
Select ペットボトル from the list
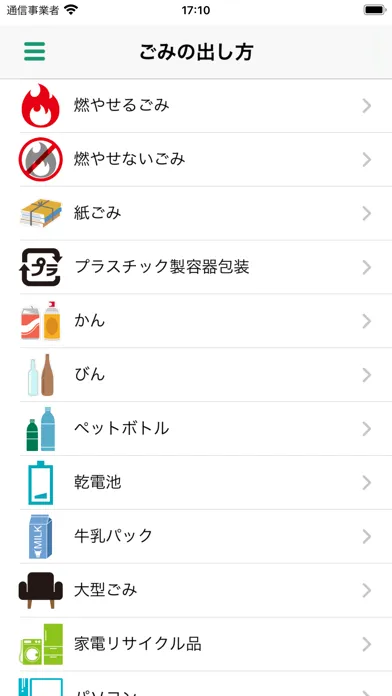[196, 429]
